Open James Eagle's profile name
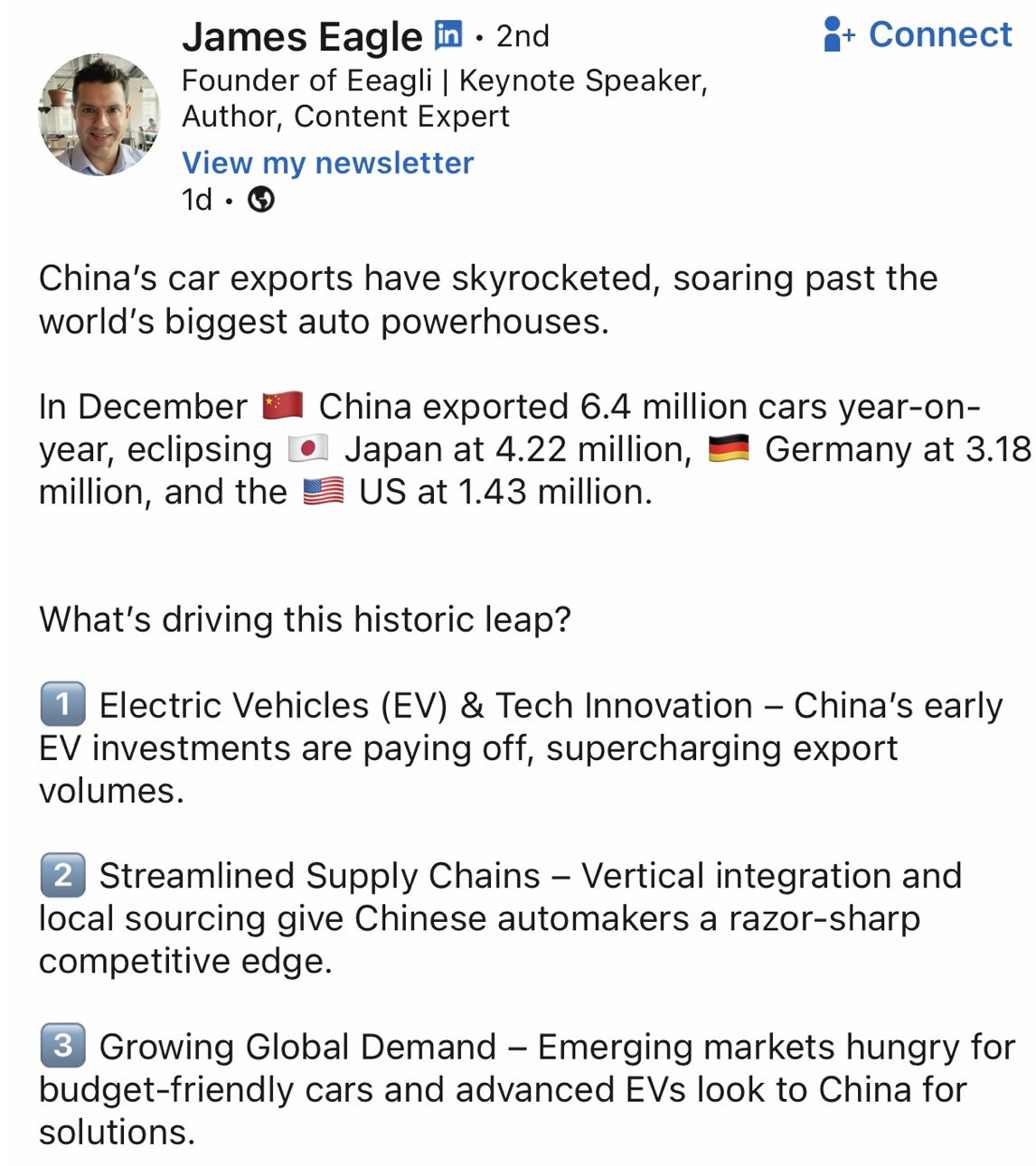The height and width of the screenshot is (1166, 1036). coord(302,37)
